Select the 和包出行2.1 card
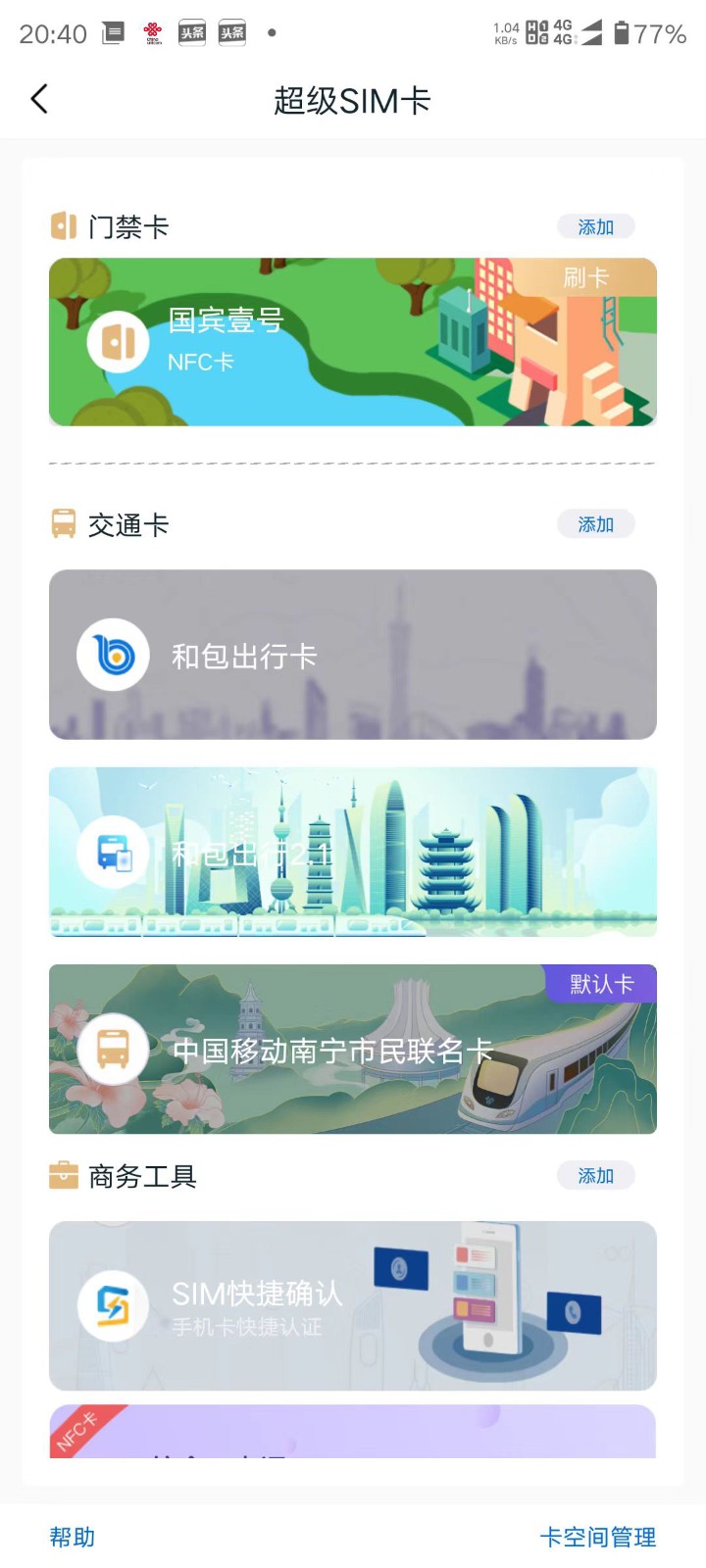706x1568 pixels. (353, 853)
